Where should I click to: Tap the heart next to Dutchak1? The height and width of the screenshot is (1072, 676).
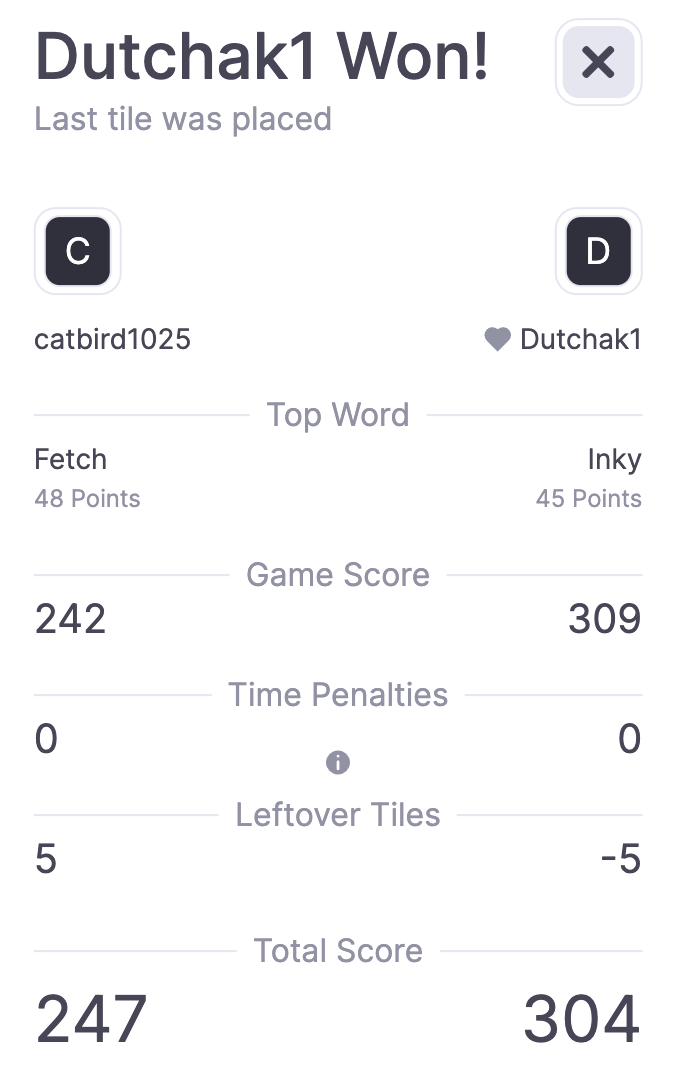pos(497,340)
